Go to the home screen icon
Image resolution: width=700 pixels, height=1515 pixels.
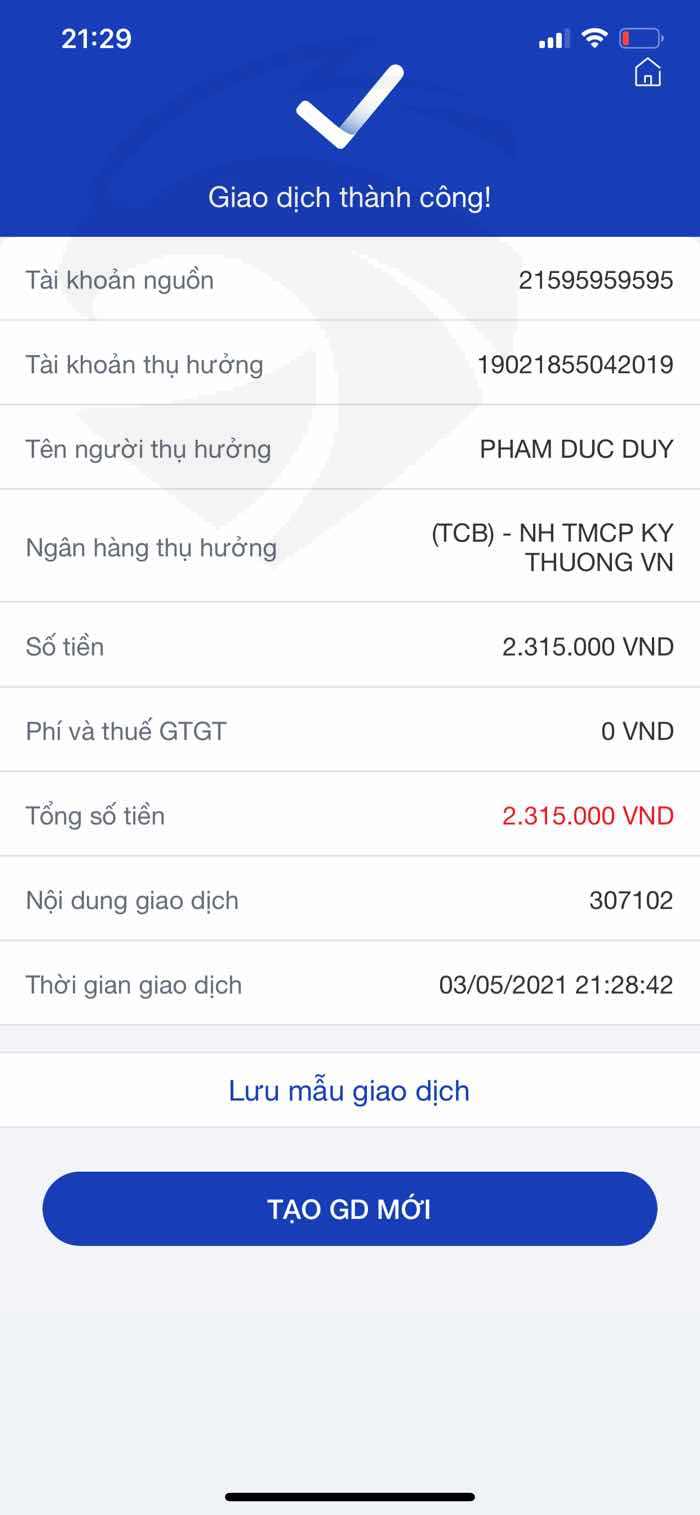[x=648, y=73]
